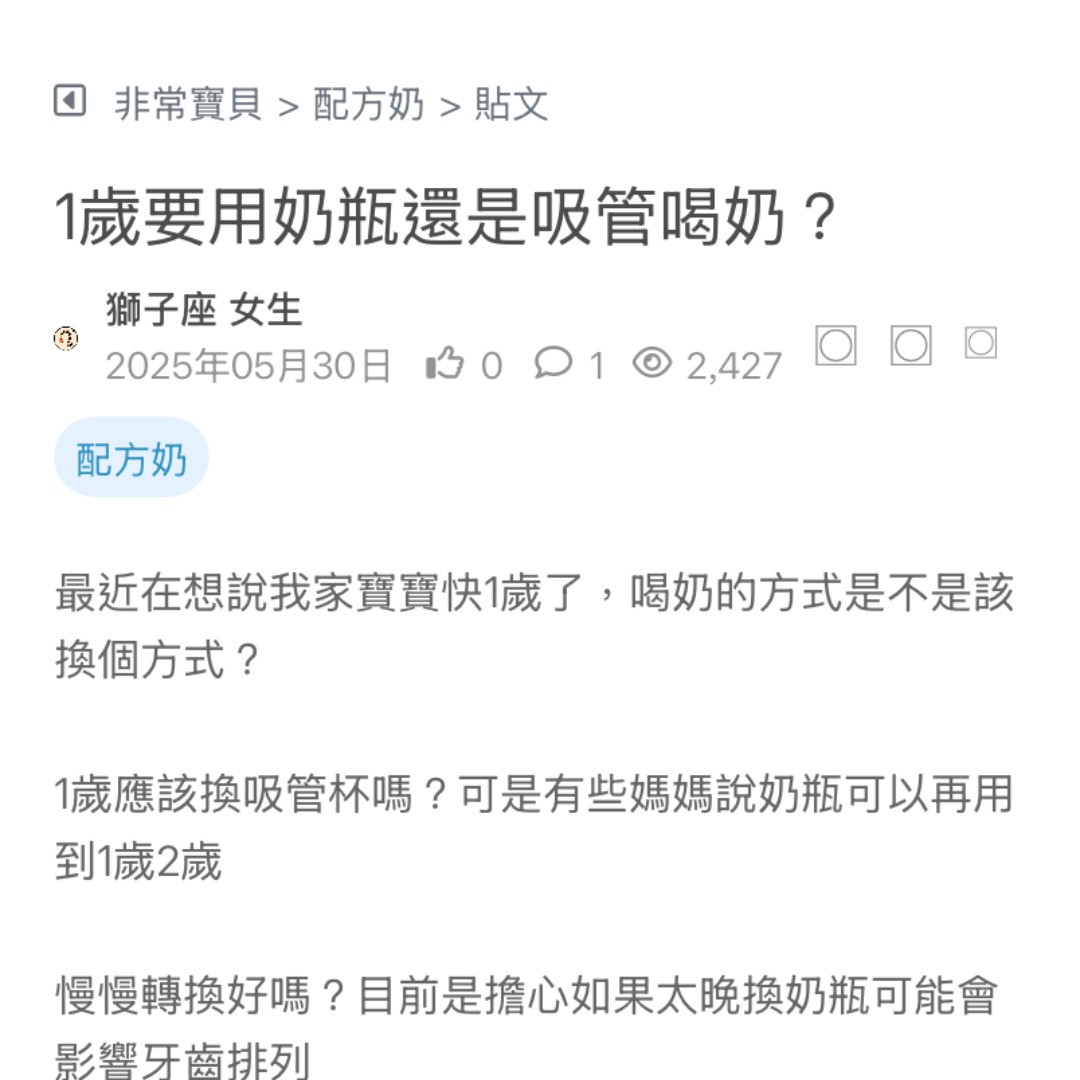
Task: View the profile of 獅子座 女生
Action: 204,310
